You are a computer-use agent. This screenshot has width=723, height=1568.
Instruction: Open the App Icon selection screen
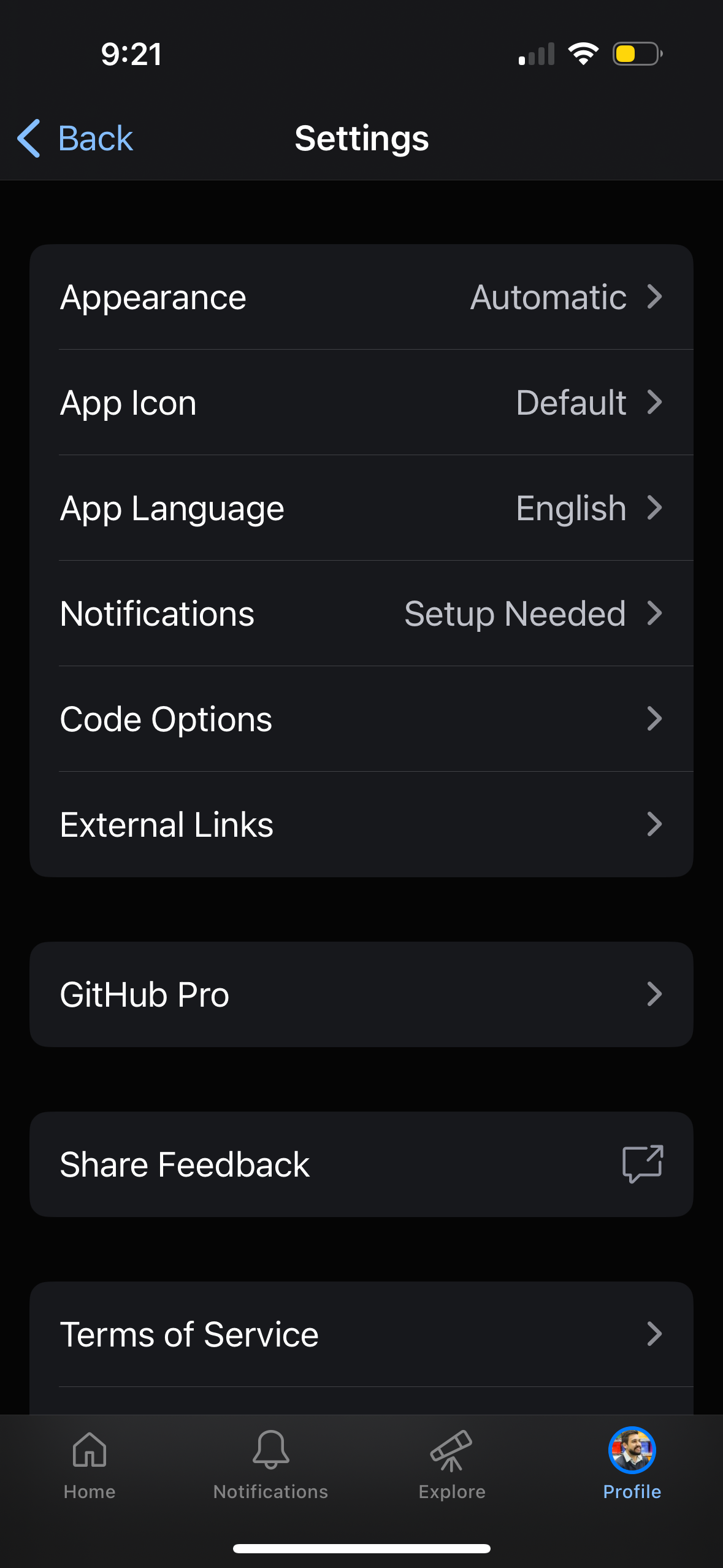tap(362, 402)
